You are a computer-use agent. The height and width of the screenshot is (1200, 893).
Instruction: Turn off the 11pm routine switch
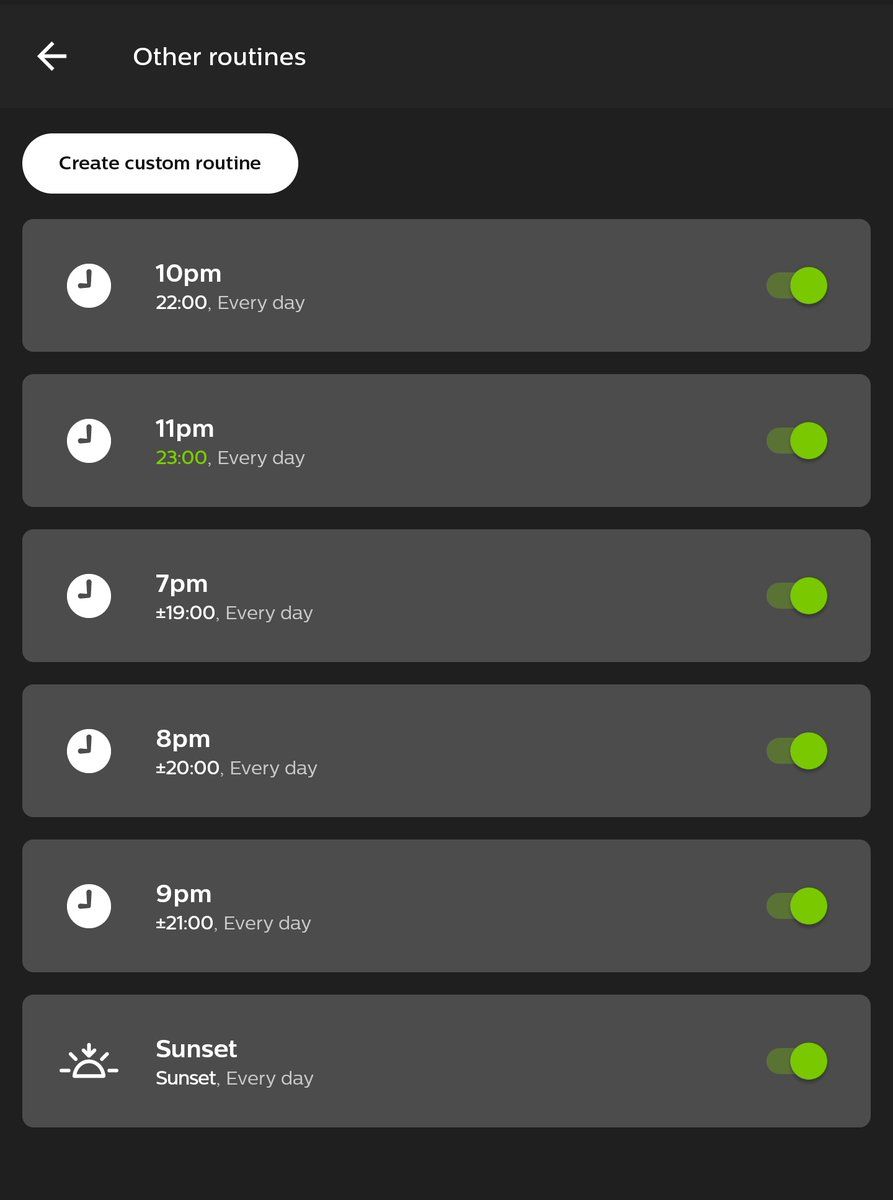click(797, 441)
